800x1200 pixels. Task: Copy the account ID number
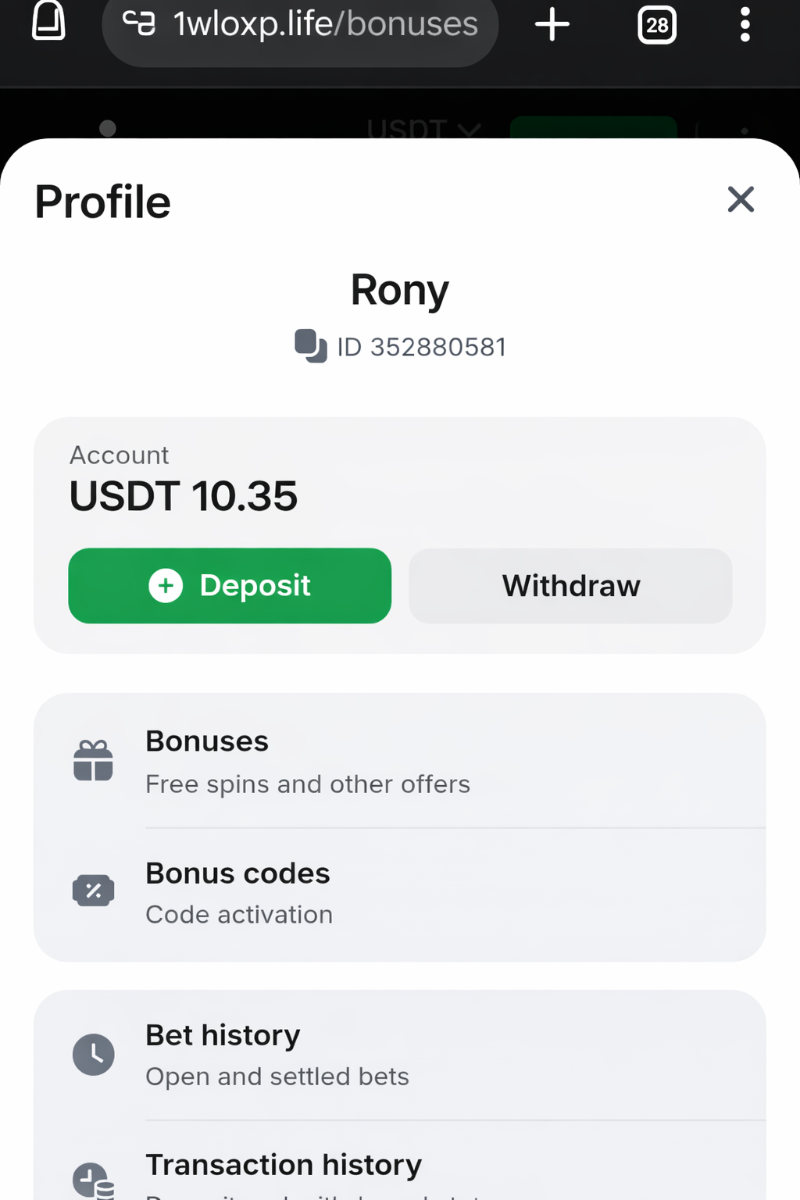pos(311,347)
